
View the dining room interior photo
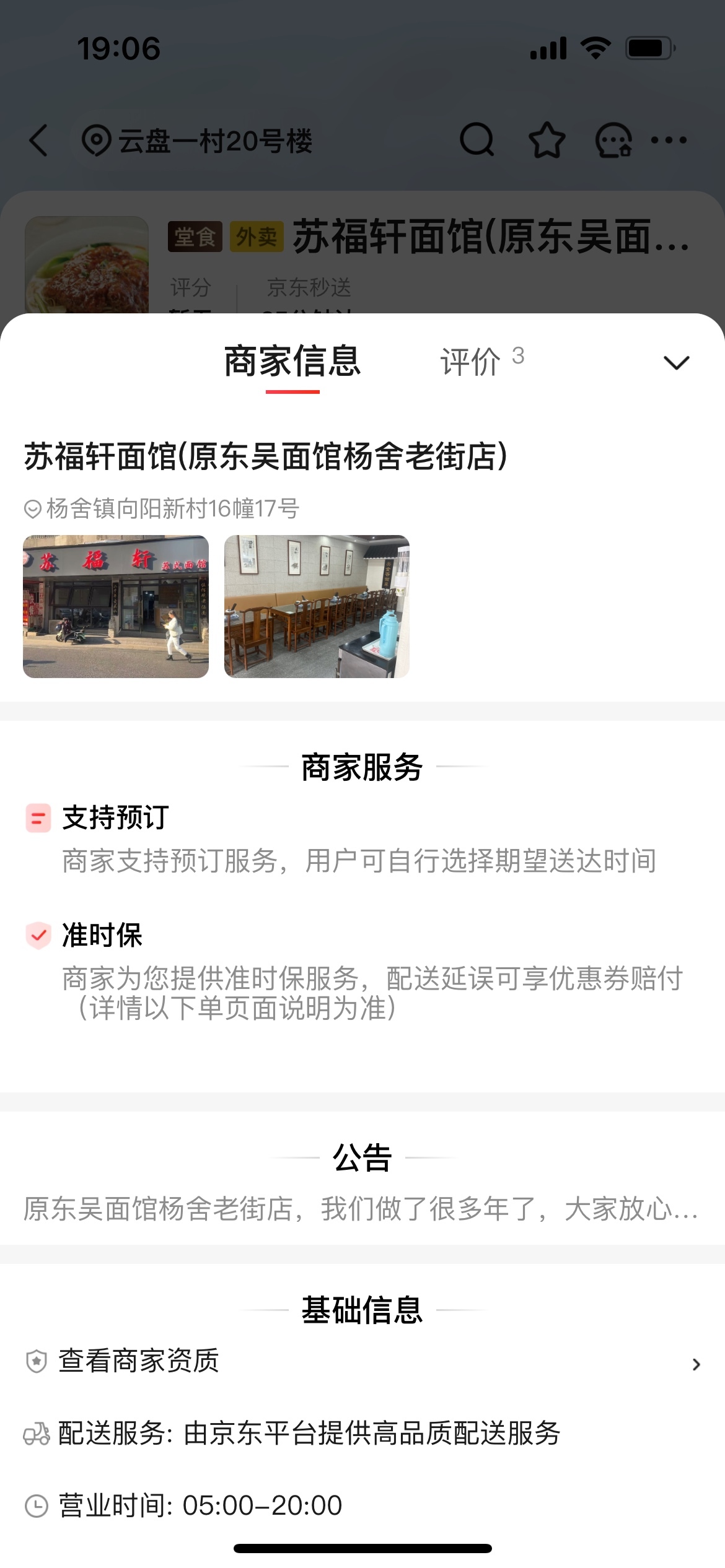(x=317, y=606)
